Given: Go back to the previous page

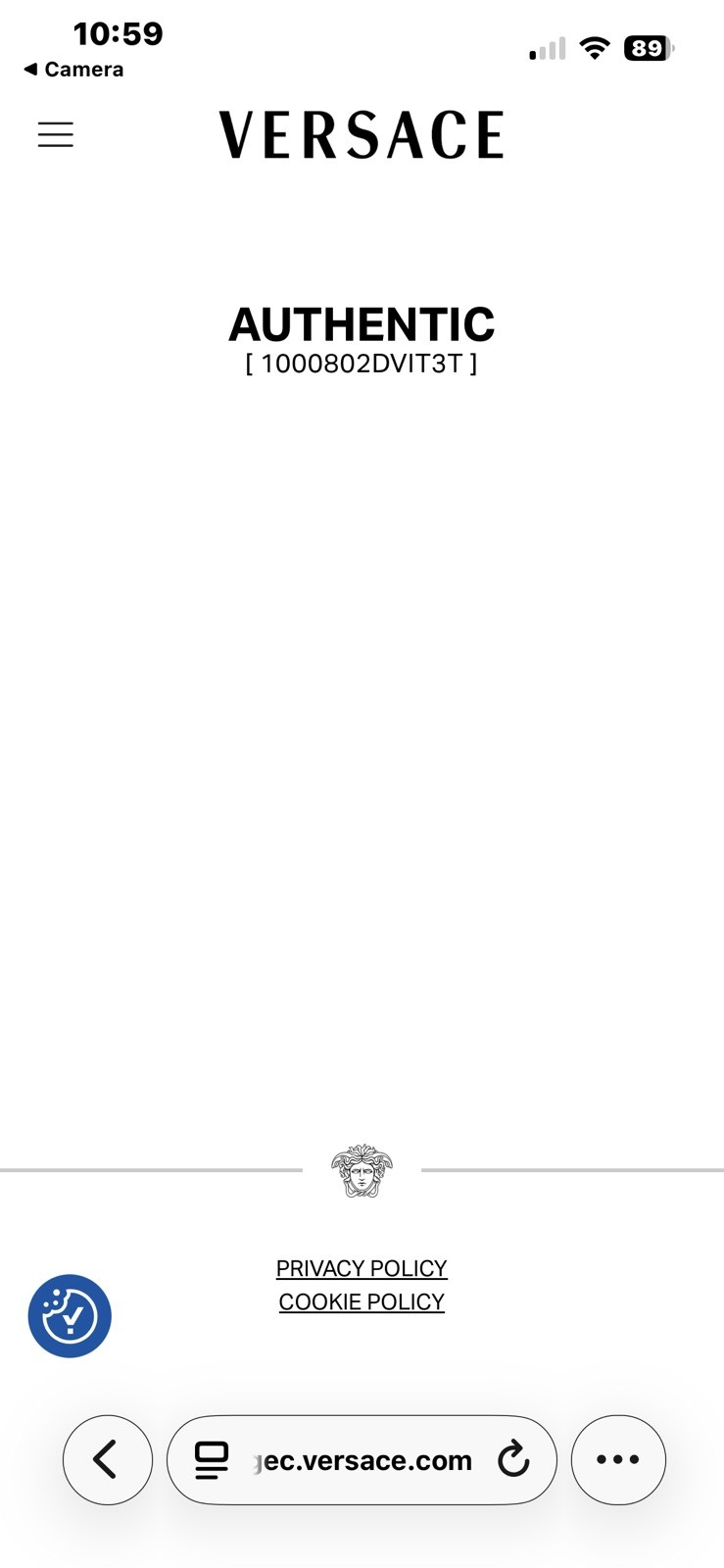Looking at the screenshot, I should coord(108,1460).
